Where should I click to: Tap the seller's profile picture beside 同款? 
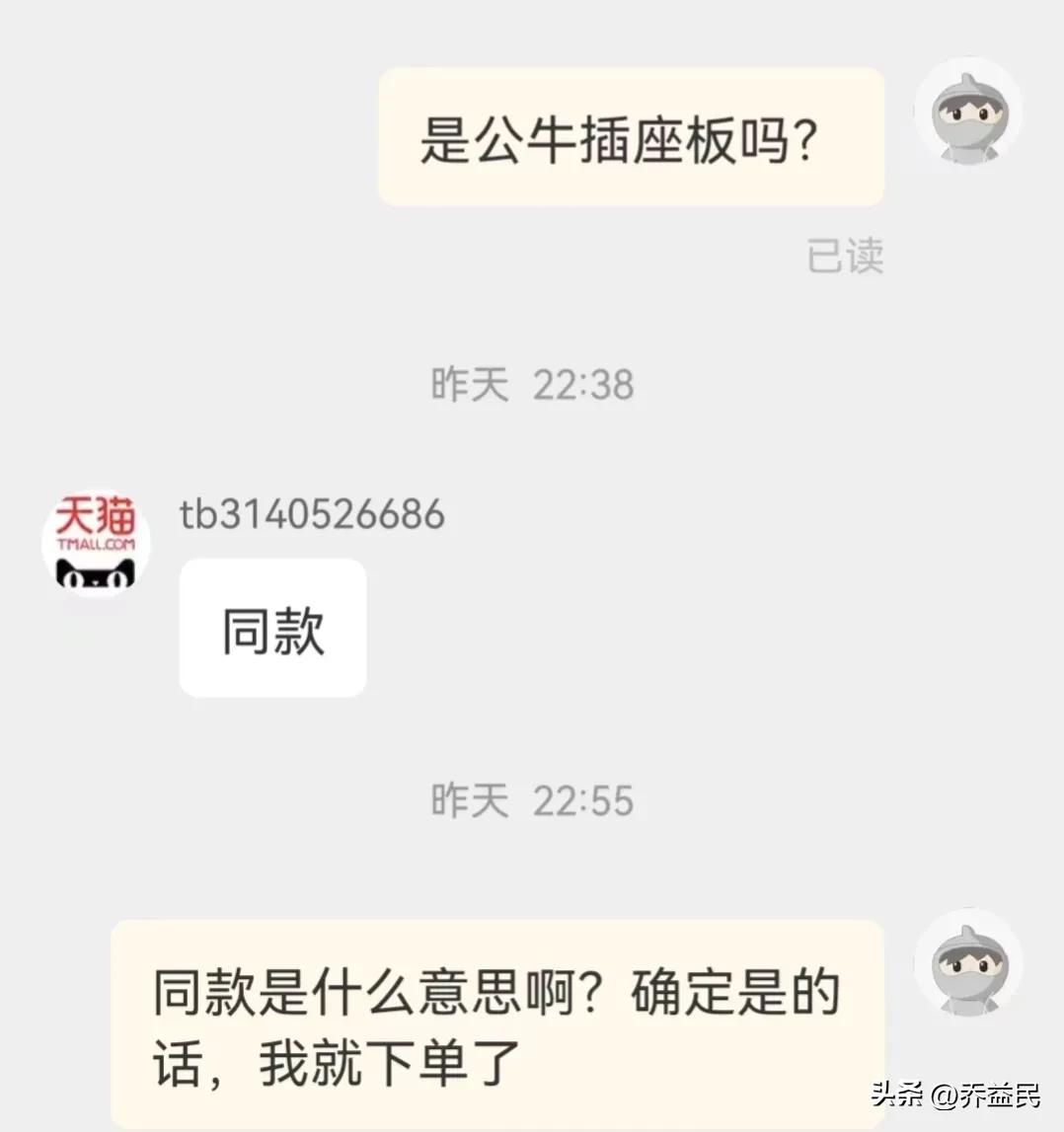tap(94, 543)
